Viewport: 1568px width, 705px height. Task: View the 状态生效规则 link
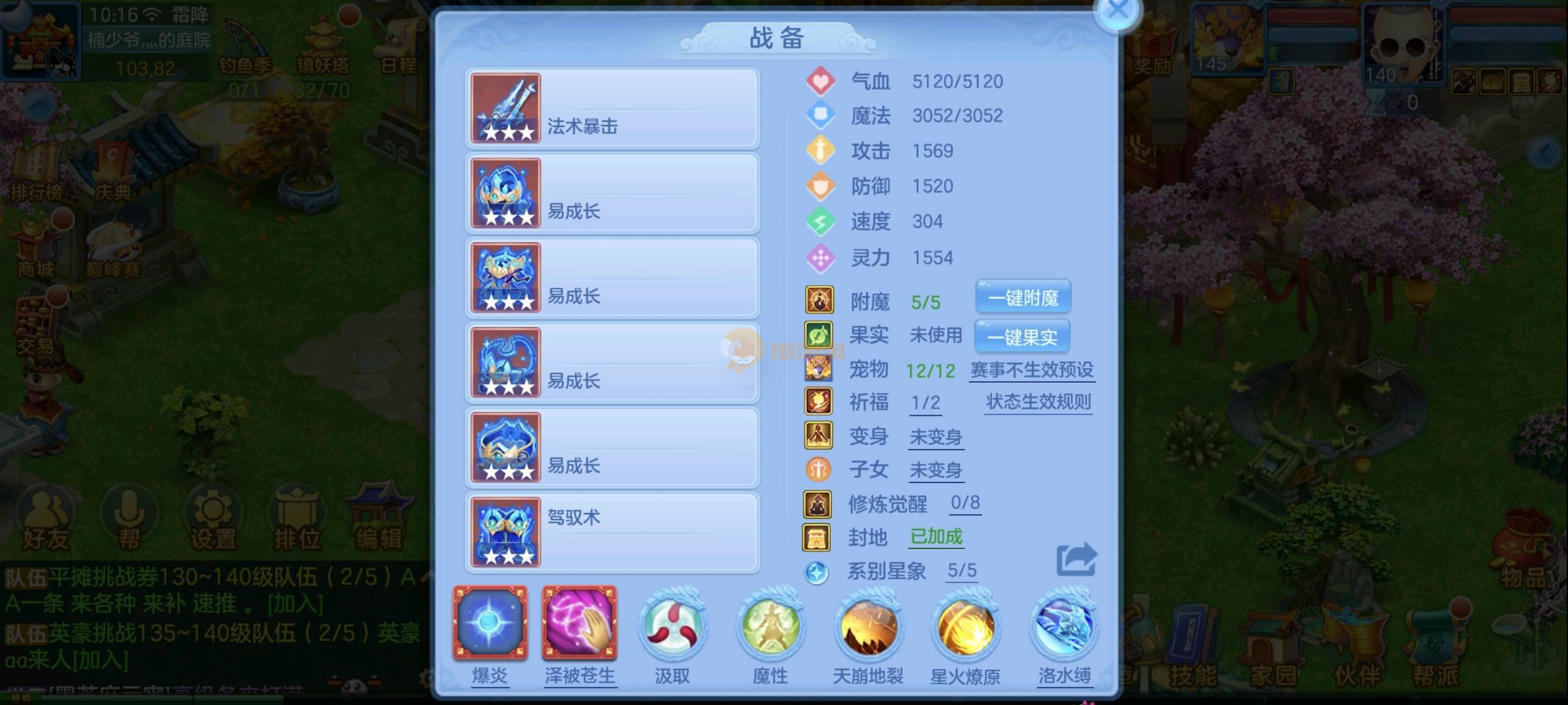click(x=1038, y=402)
